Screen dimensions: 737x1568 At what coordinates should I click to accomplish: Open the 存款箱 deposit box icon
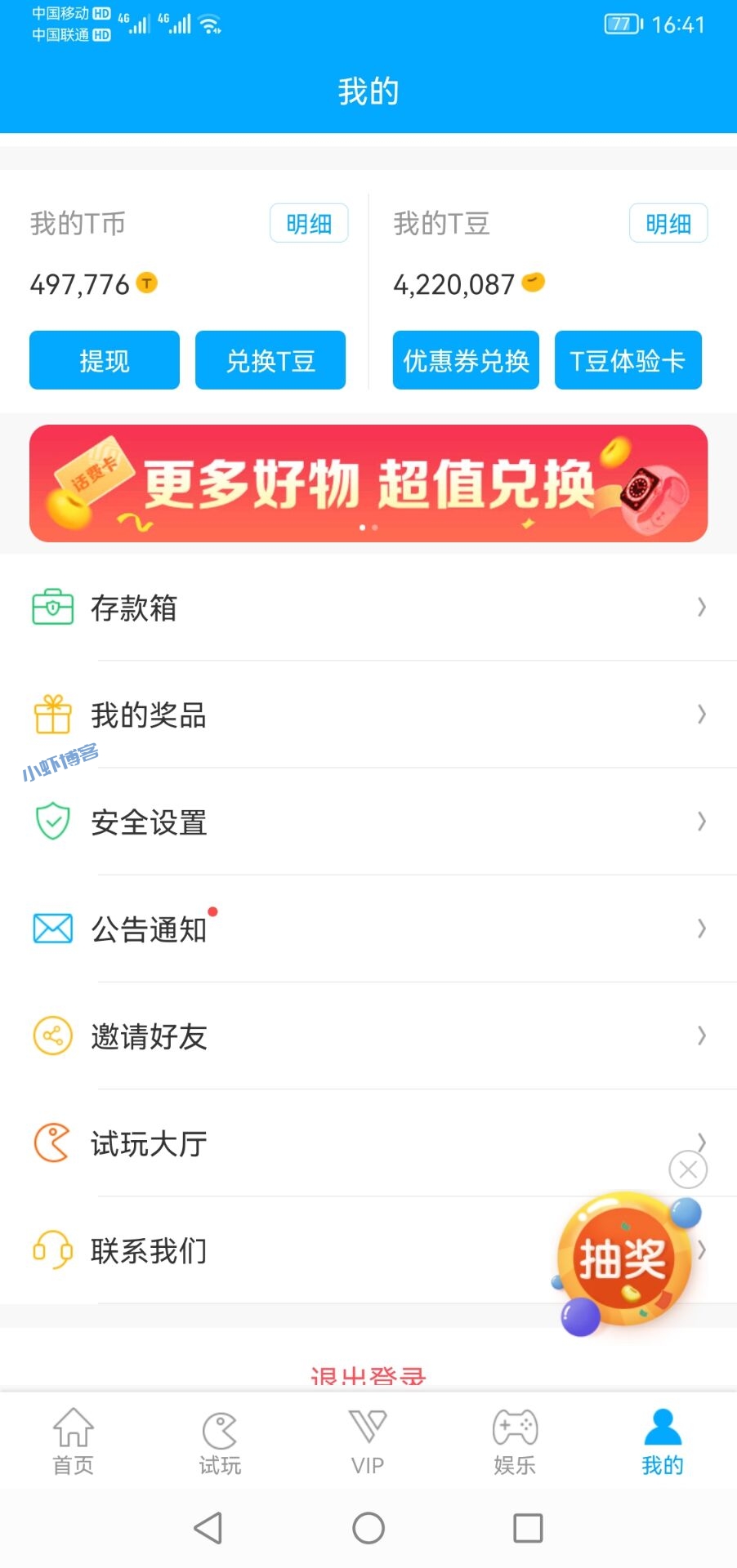coord(51,608)
